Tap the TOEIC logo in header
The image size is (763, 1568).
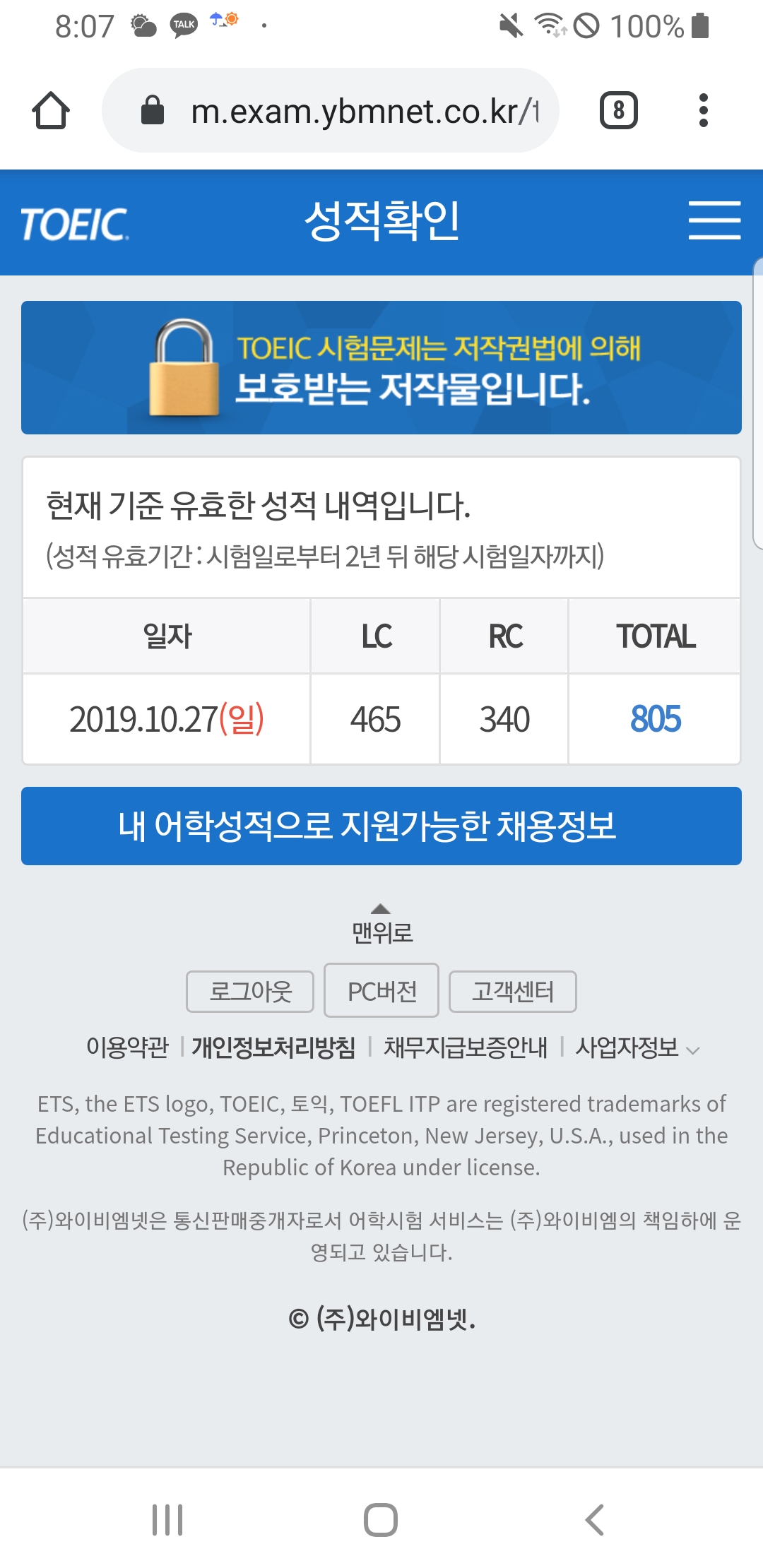[x=75, y=224]
